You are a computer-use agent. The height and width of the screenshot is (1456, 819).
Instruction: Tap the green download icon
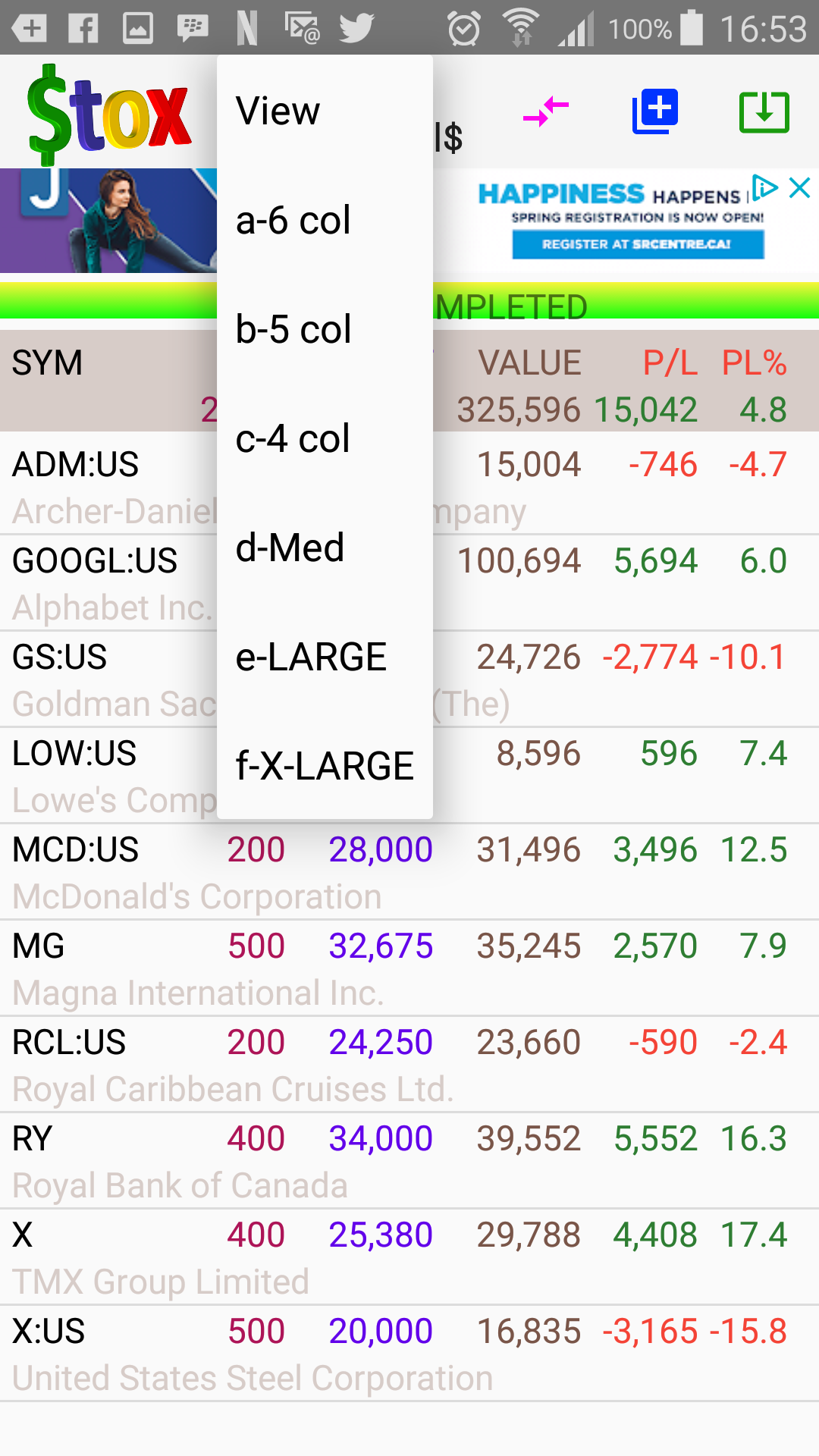point(764,112)
